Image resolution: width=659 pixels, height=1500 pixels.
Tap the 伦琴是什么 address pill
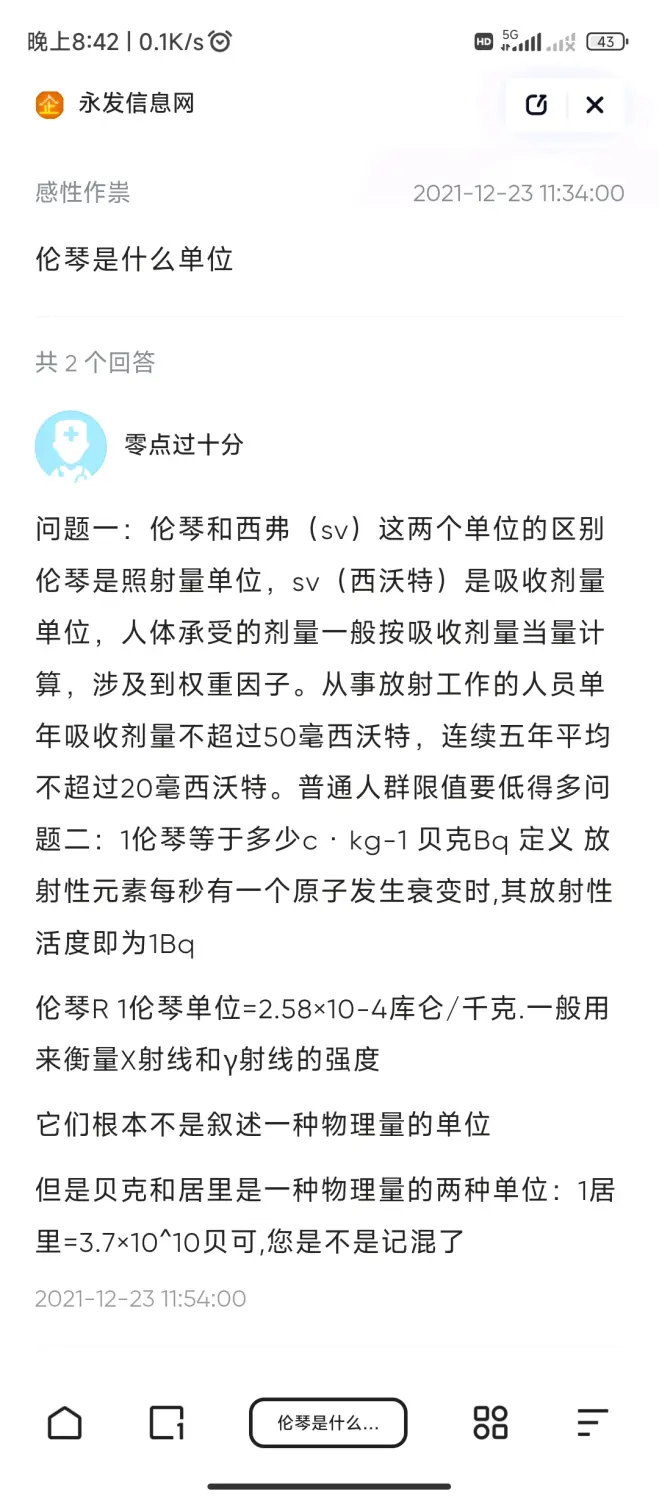coord(328,1422)
